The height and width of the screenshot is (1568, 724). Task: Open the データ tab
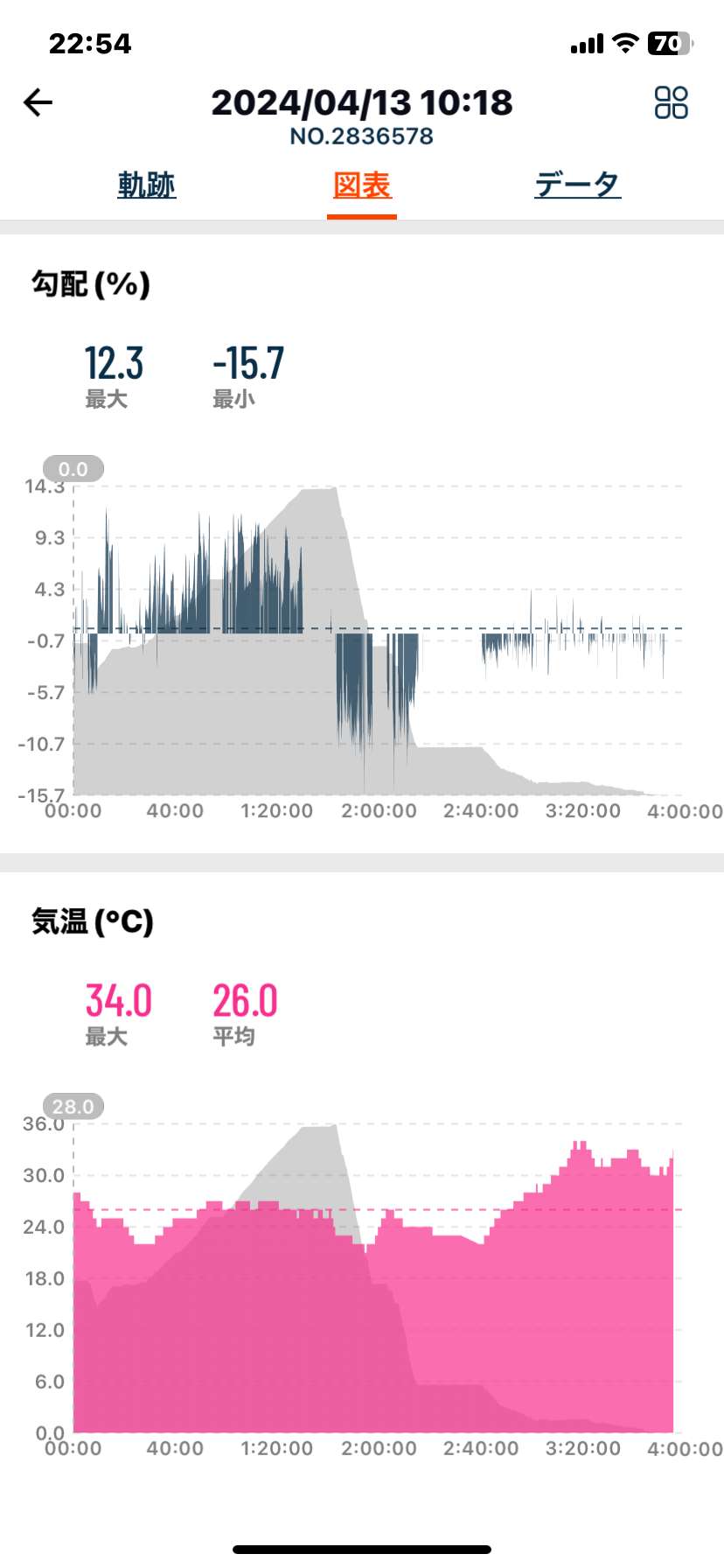(x=578, y=185)
